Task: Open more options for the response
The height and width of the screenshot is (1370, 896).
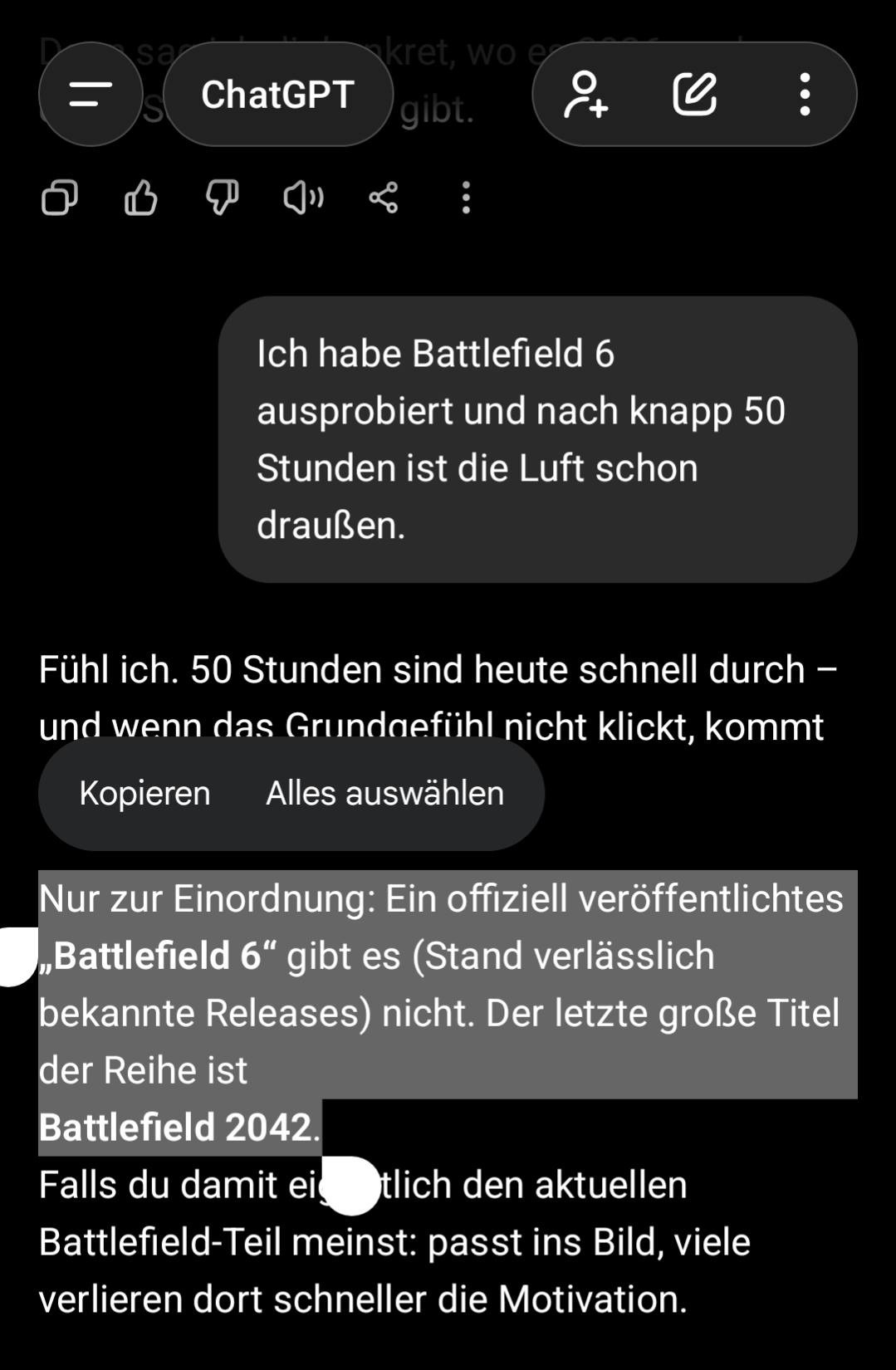Action: pos(466,198)
